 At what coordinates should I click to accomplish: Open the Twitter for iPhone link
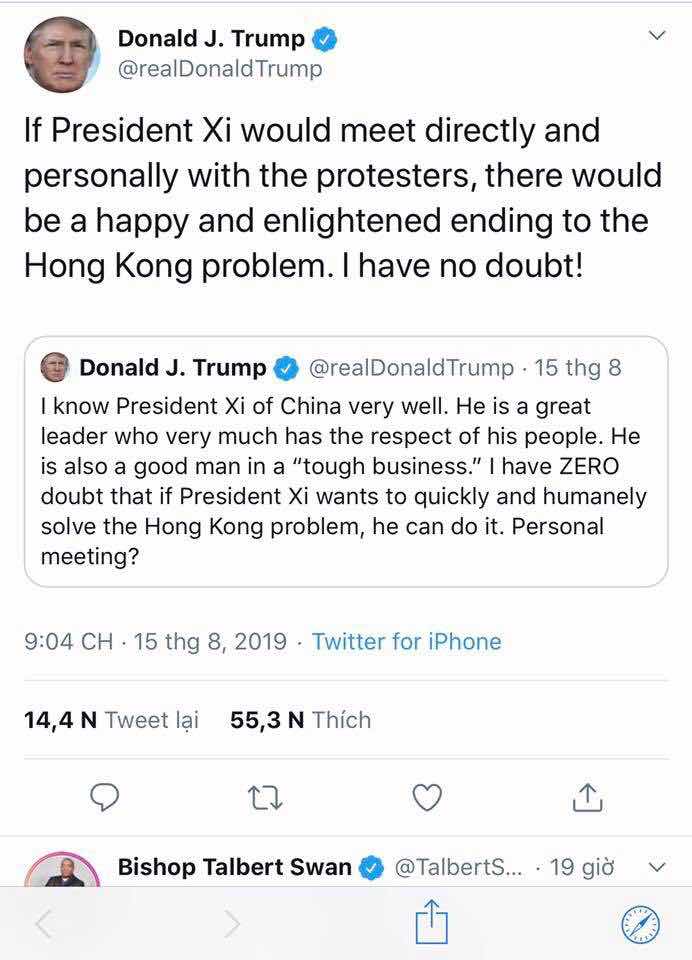click(x=406, y=642)
